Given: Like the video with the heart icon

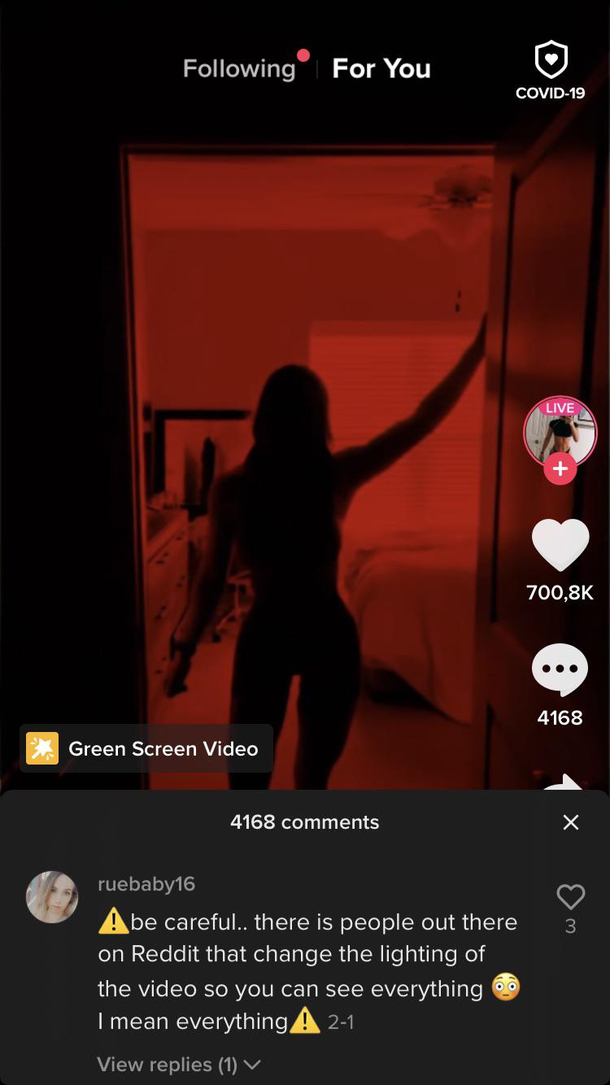Looking at the screenshot, I should coord(560,547).
